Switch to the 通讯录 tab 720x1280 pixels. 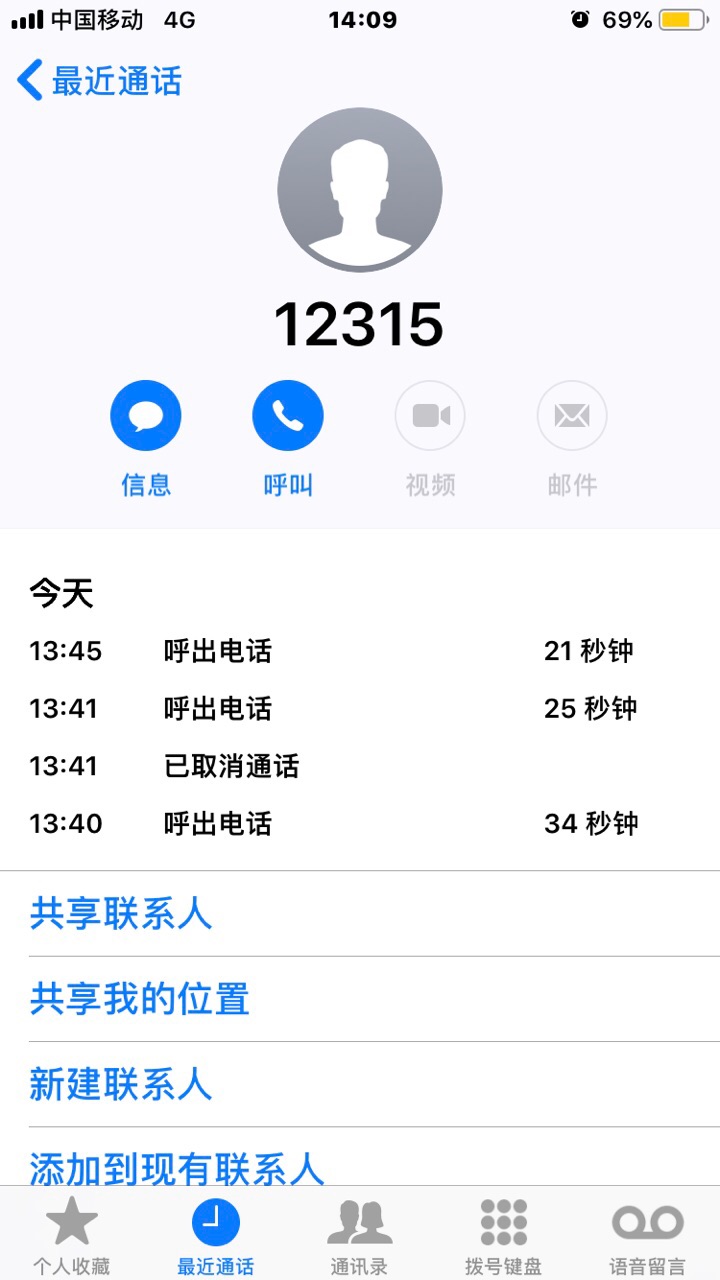click(x=359, y=1235)
